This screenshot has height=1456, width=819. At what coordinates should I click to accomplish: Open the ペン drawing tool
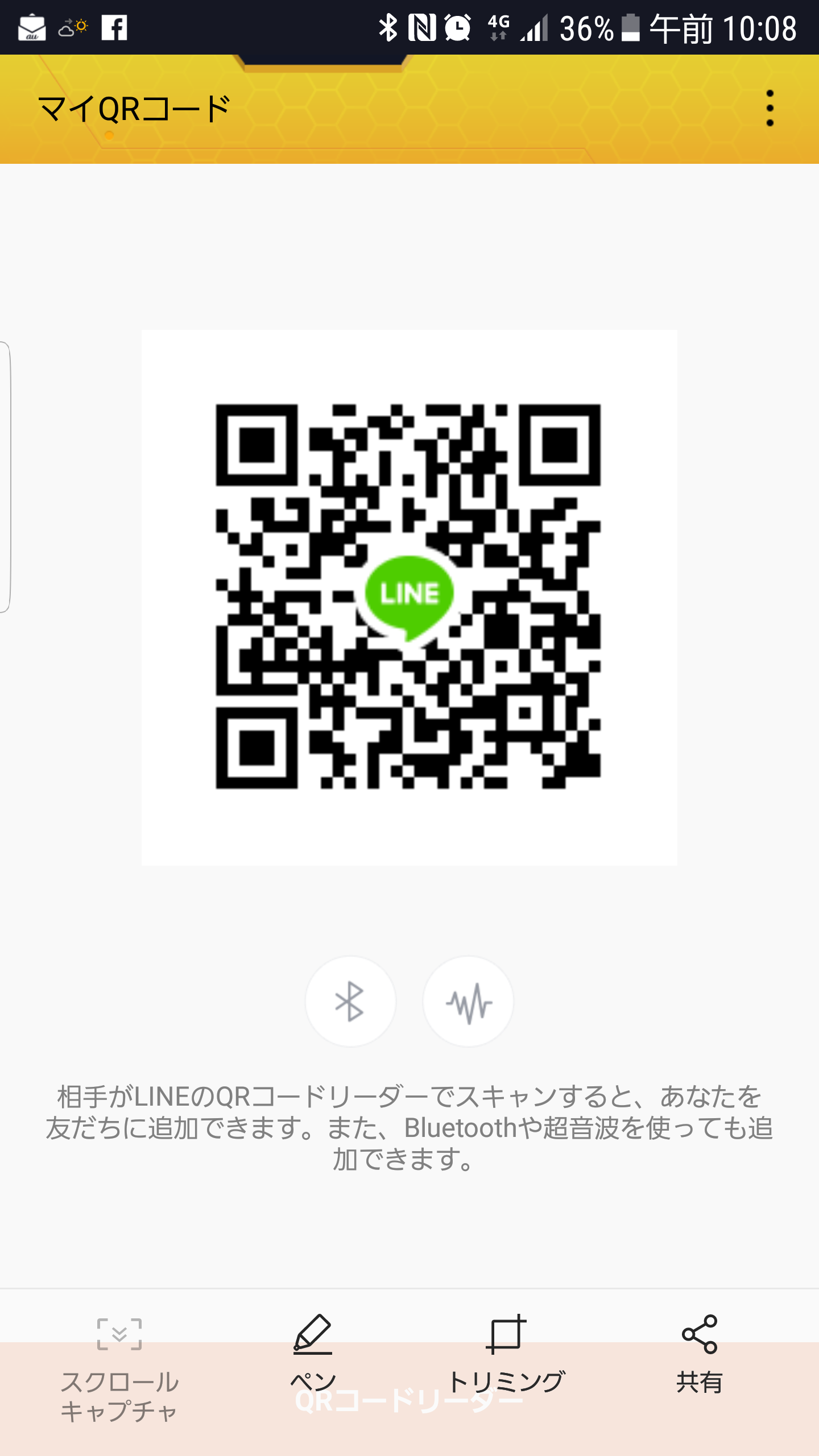313,1355
